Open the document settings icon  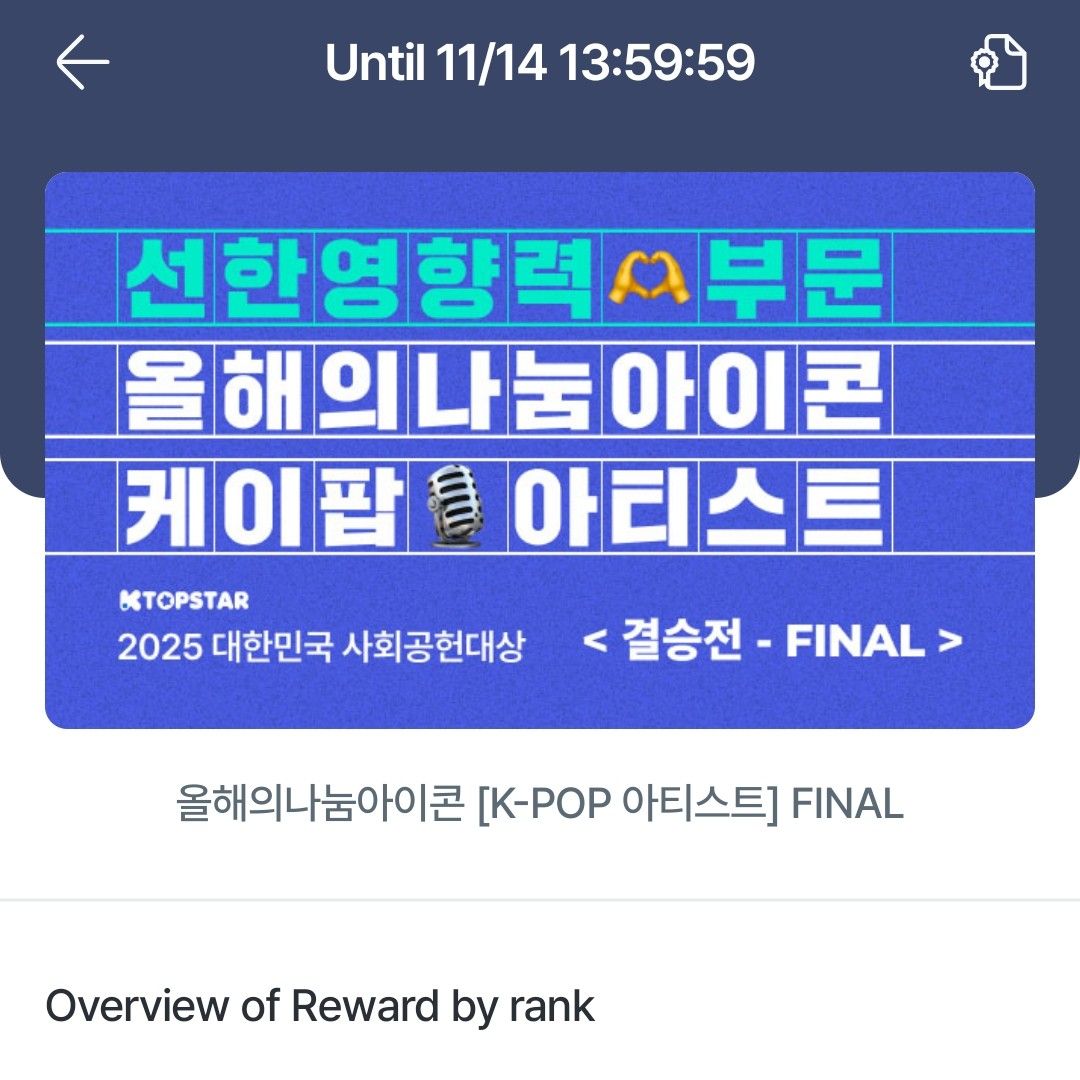point(999,63)
